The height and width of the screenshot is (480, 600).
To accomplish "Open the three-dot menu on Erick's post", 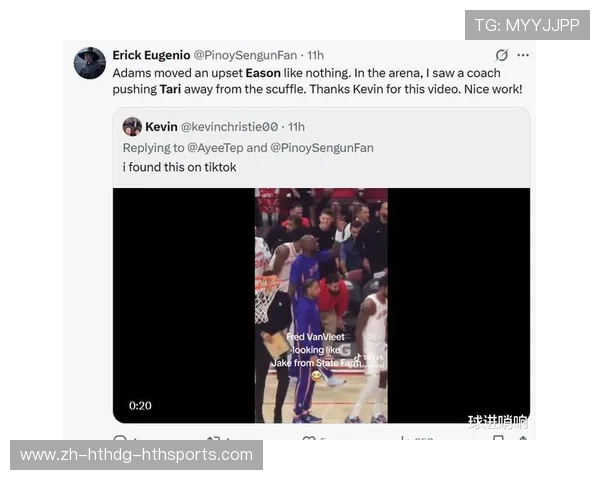I will pos(523,55).
